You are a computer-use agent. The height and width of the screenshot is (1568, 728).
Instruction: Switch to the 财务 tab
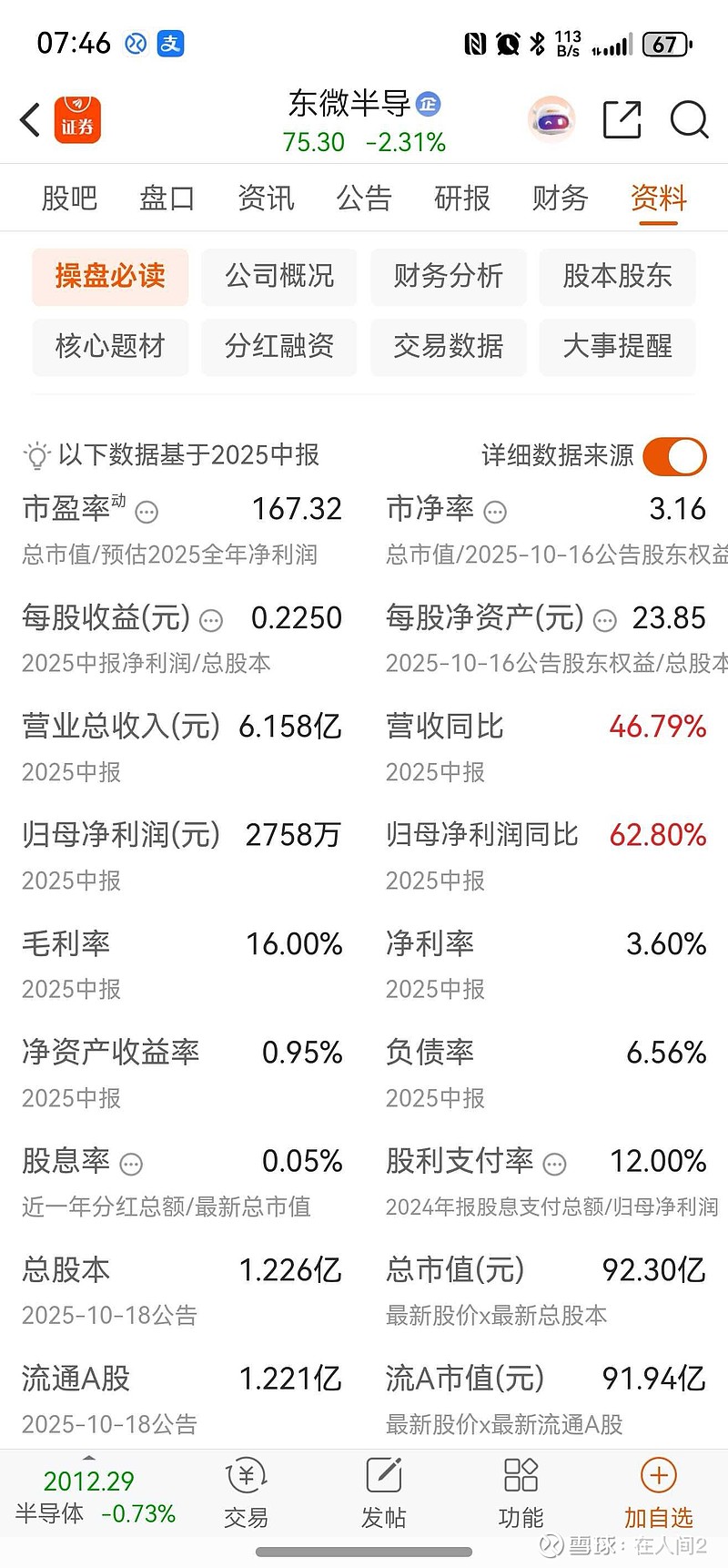tap(559, 199)
